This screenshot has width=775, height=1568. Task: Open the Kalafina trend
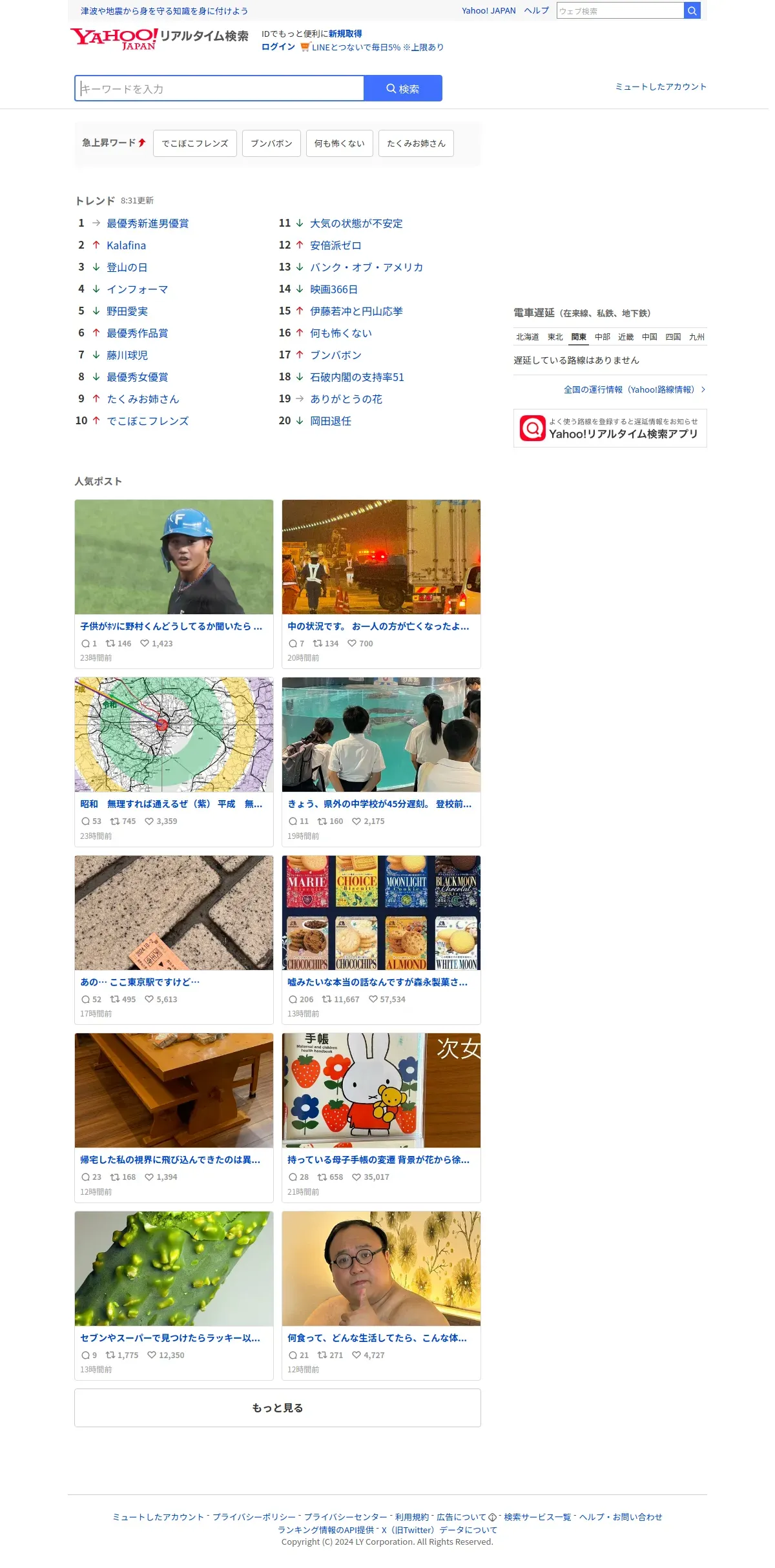click(x=126, y=245)
